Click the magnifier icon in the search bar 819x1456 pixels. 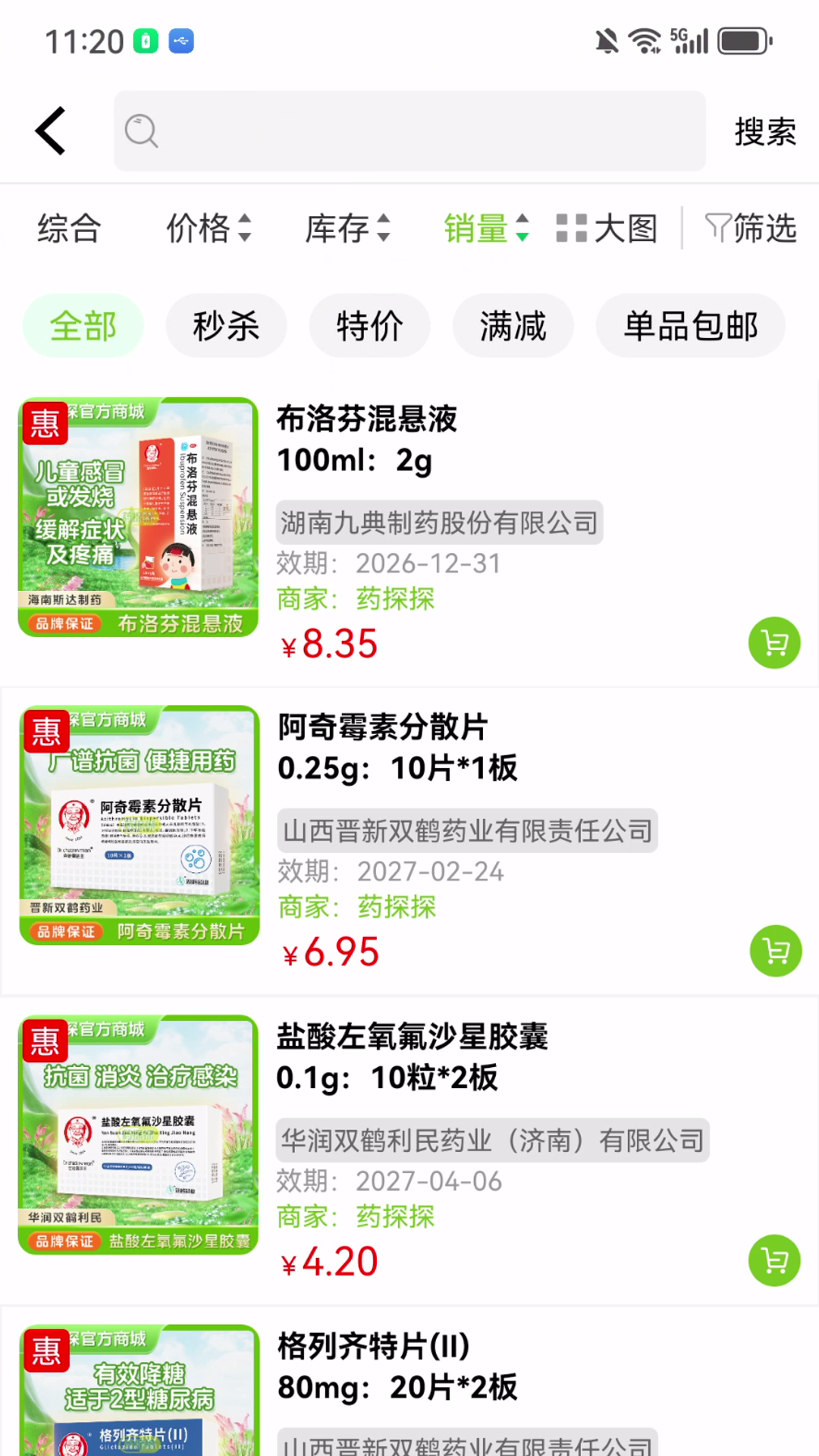[141, 130]
